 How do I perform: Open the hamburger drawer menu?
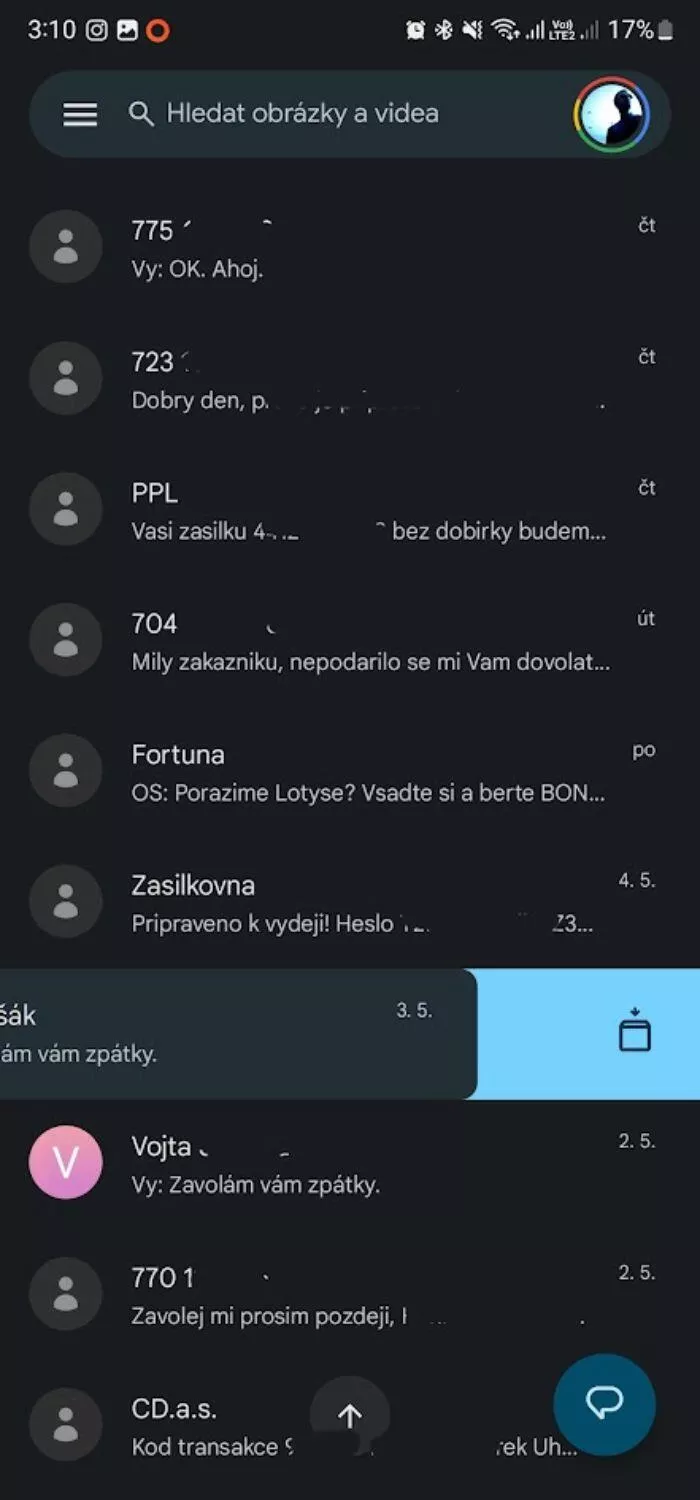(80, 114)
